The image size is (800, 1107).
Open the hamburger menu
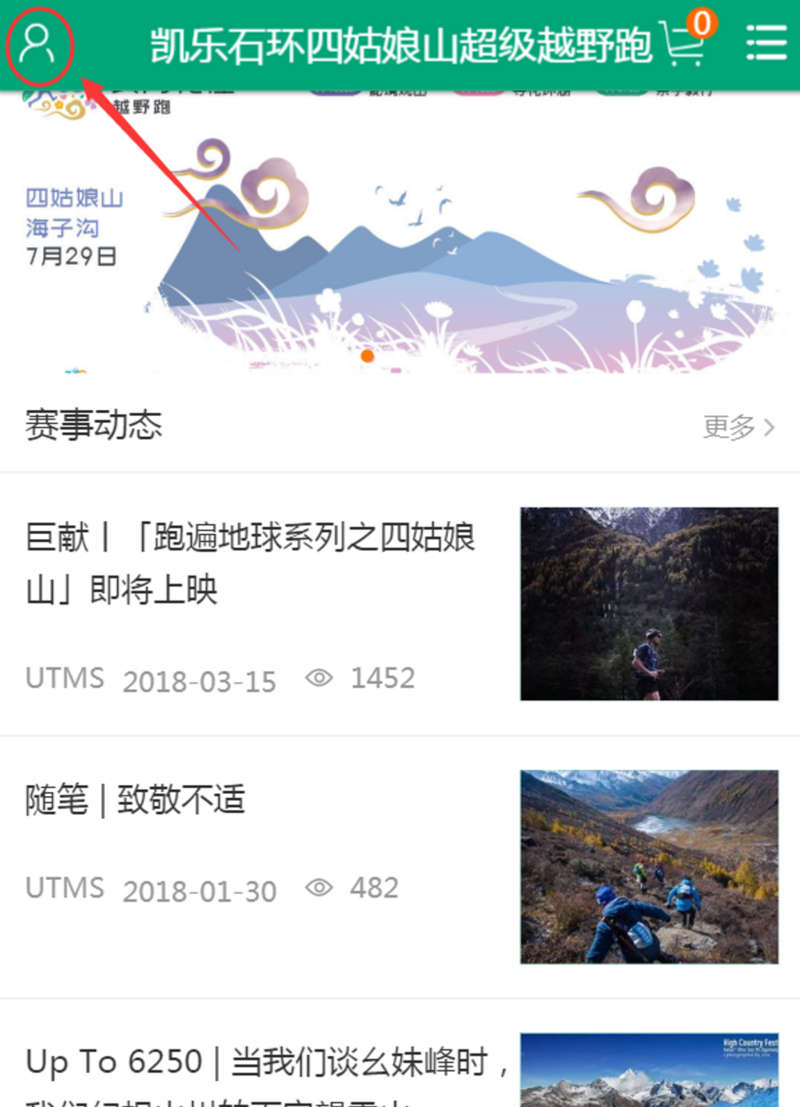766,44
